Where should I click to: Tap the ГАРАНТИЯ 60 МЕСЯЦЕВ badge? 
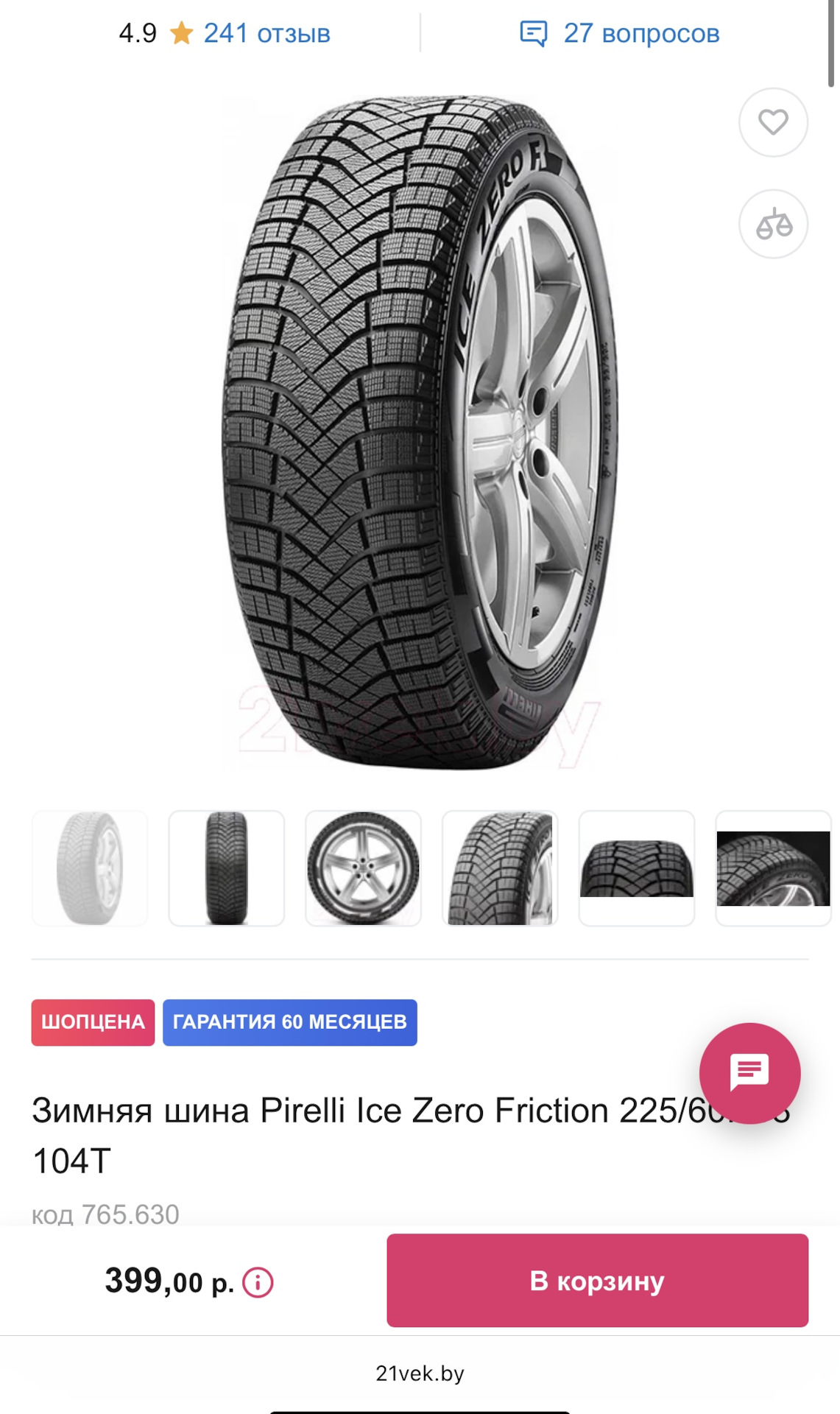coord(289,1022)
